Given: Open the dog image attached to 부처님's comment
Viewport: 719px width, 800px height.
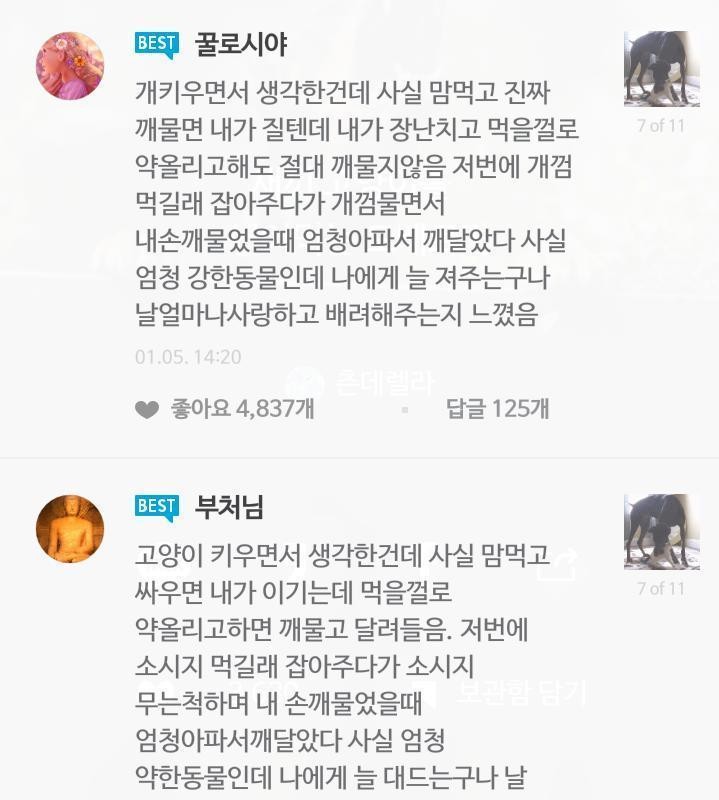Looking at the screenshot, I should pyautogui.click(x=661, y=531).
